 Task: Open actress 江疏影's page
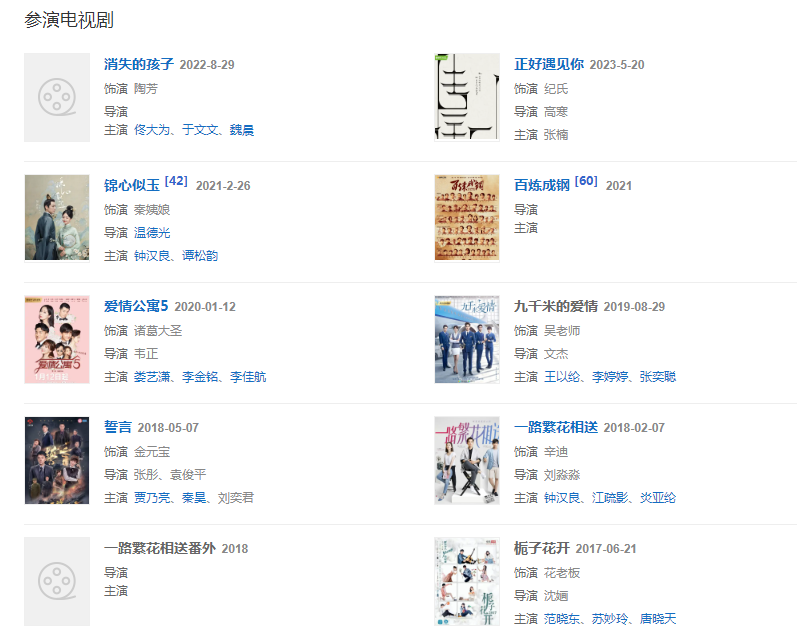610,498
